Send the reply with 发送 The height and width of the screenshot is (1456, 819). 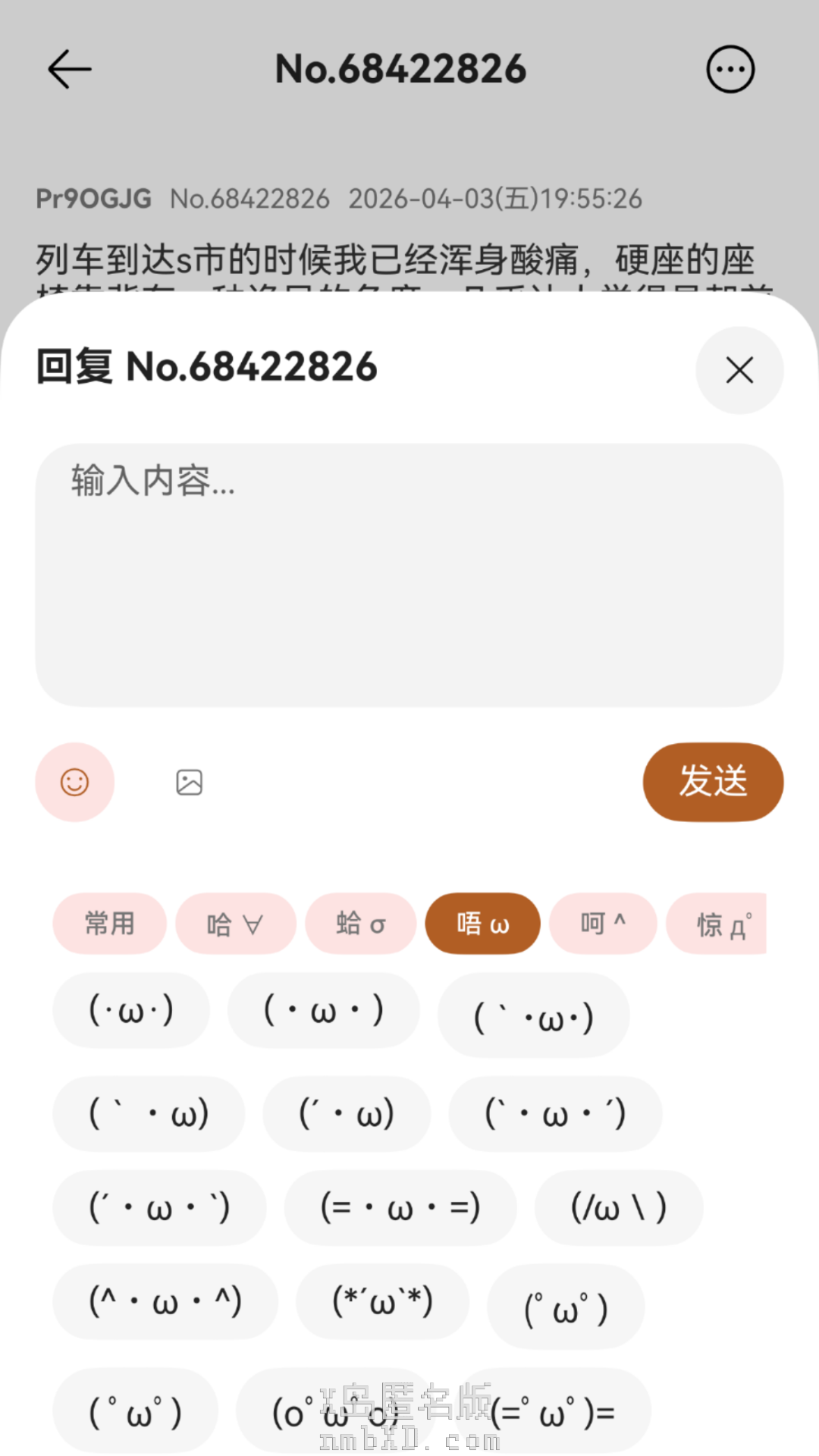coord(713,782)
